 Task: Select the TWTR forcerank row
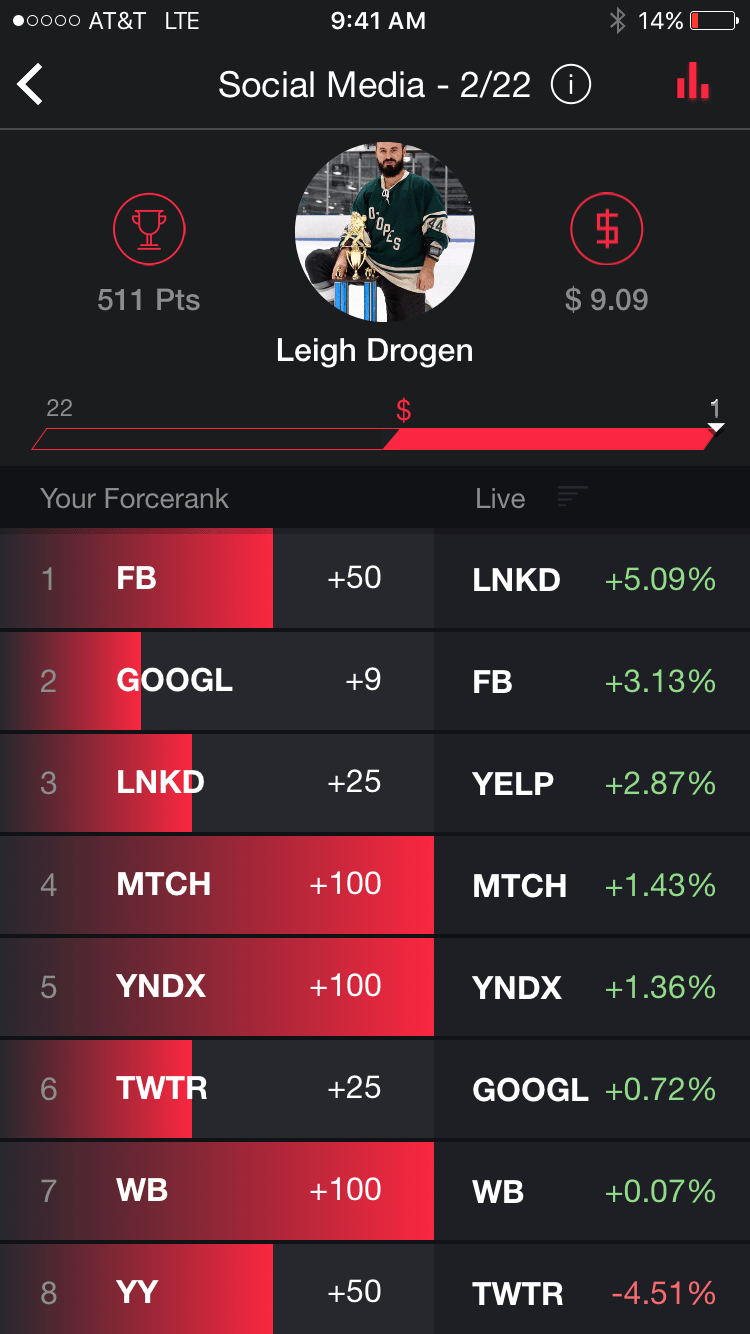coord(216,1089)
